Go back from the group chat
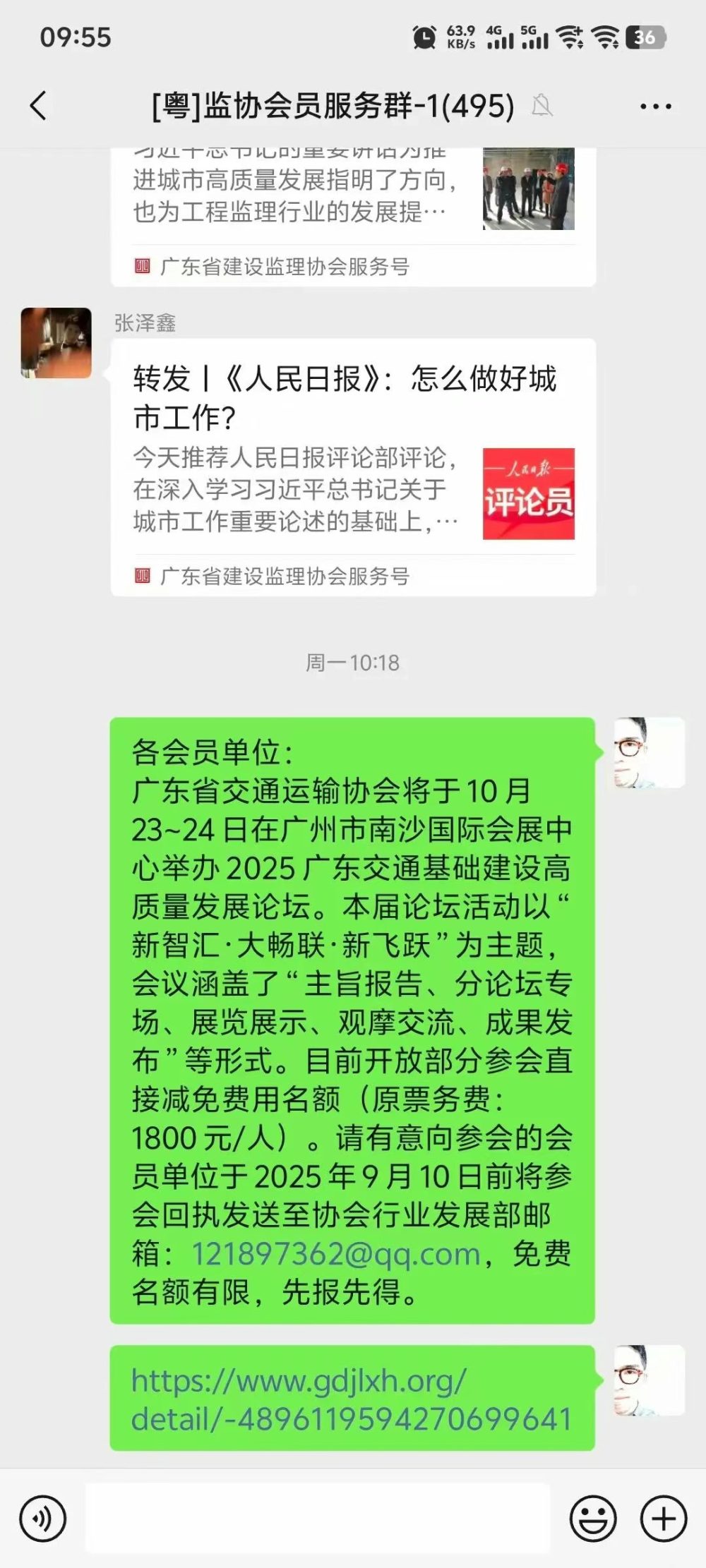 [39, 107]
